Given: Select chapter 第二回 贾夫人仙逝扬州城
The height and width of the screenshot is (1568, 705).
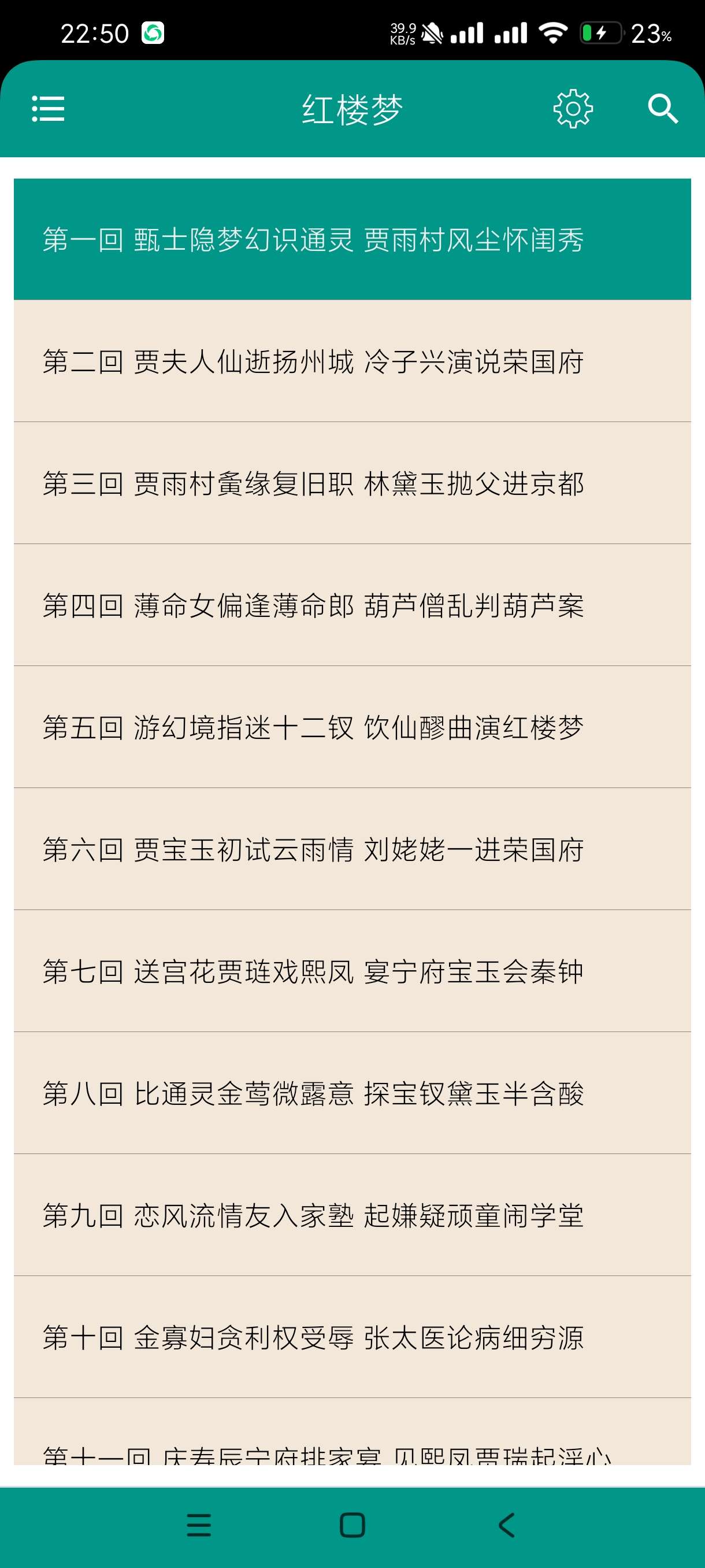Looking at the screenshot, I should coord(352,361).
